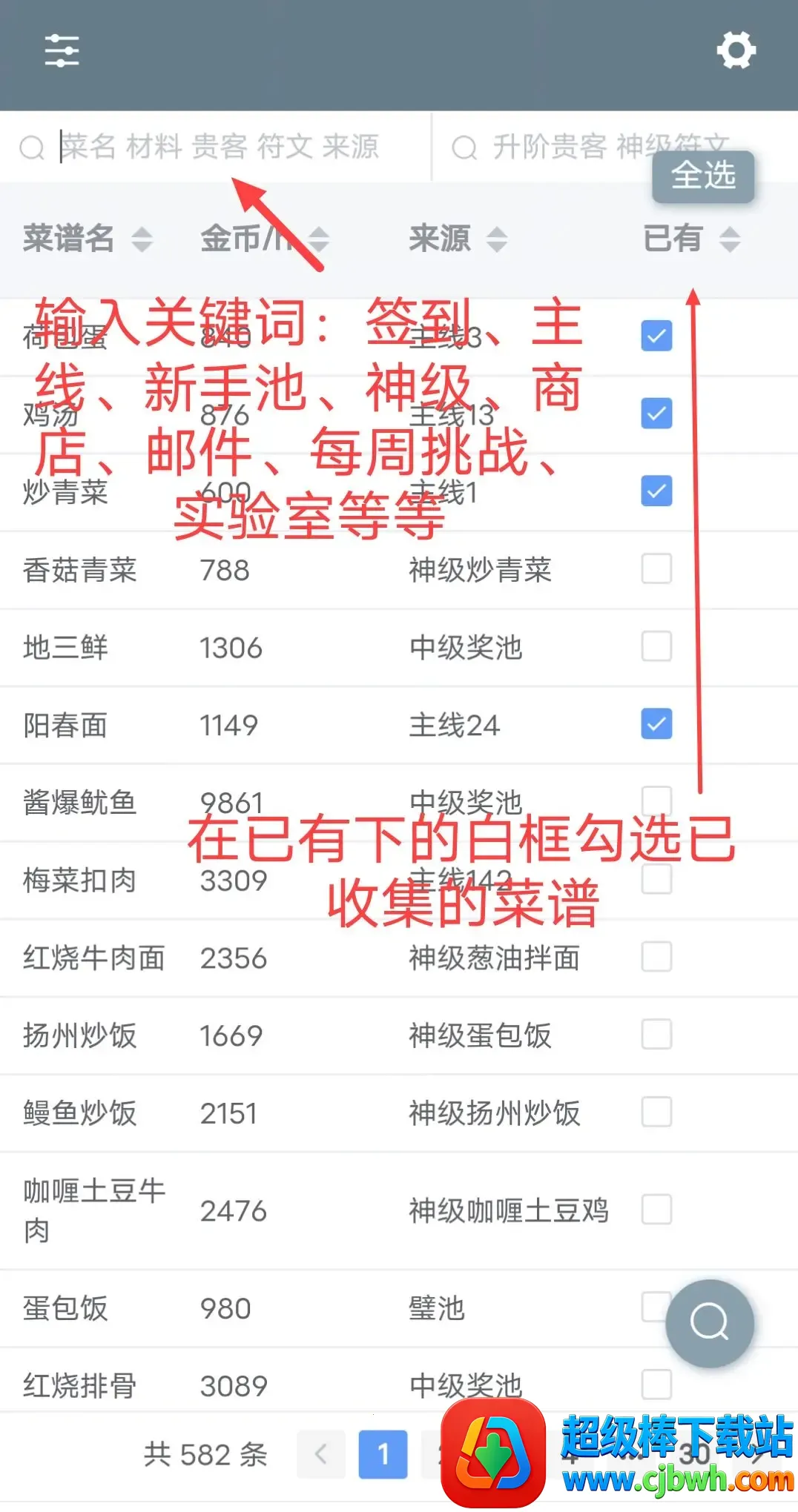The width and height of the screenshot is (798, 1512).
Task: Uncheck the 阳春面 checkbox
Action: (656, 724)
